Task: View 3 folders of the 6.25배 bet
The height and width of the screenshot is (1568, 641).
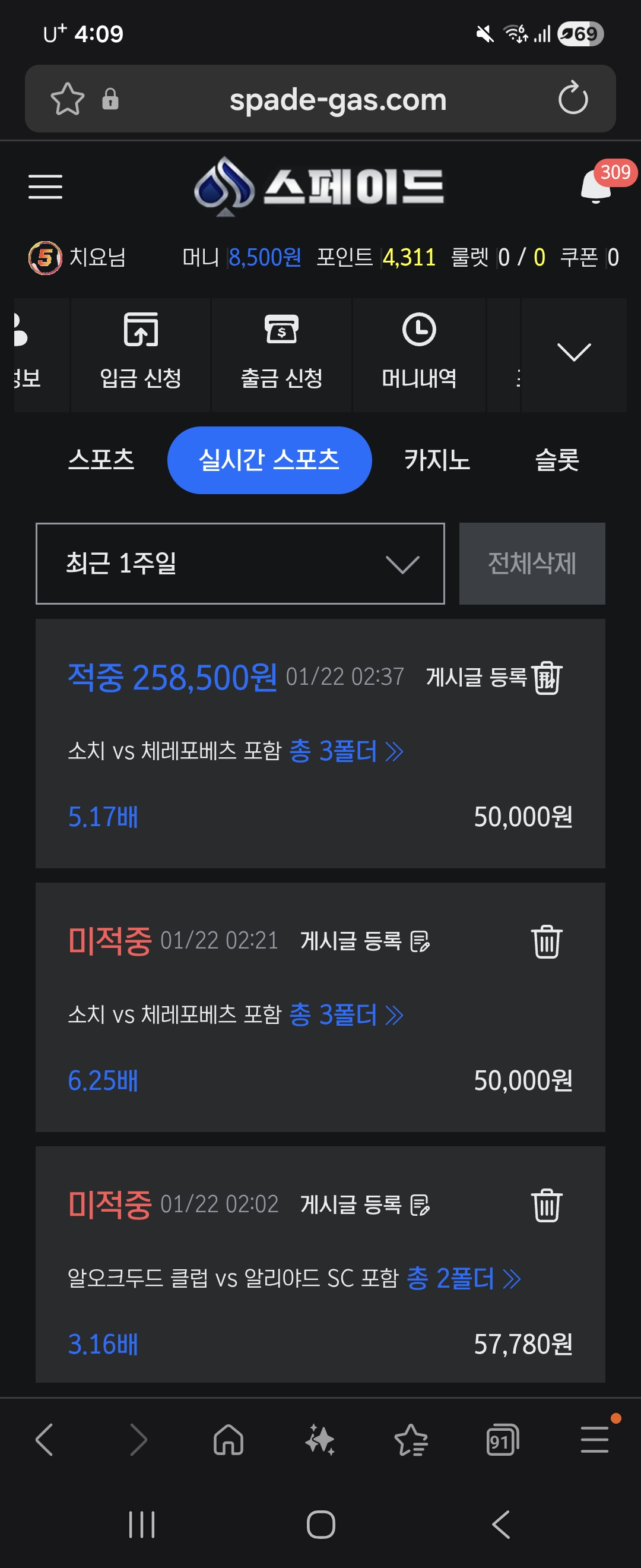Action: coord(345,1014)
